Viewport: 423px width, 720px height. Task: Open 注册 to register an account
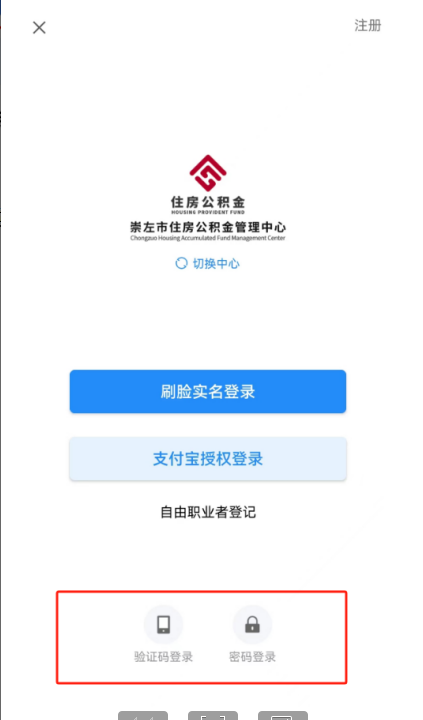pos(368,25)
